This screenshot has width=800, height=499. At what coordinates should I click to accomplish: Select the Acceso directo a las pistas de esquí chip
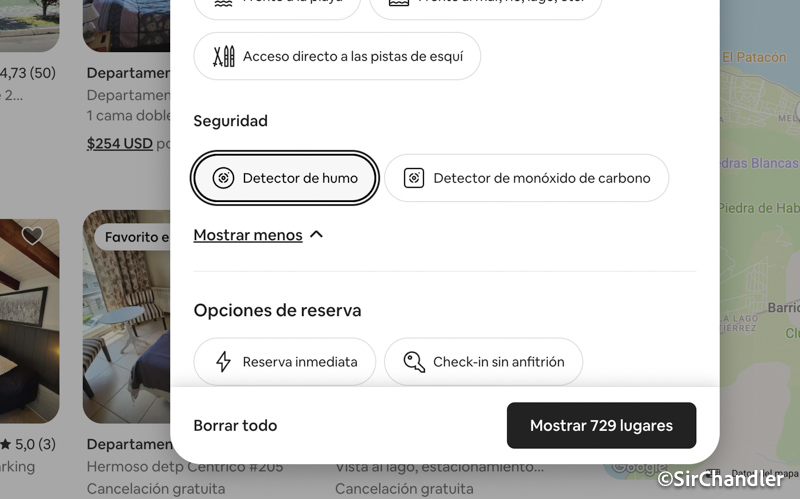tap(337, 56)
